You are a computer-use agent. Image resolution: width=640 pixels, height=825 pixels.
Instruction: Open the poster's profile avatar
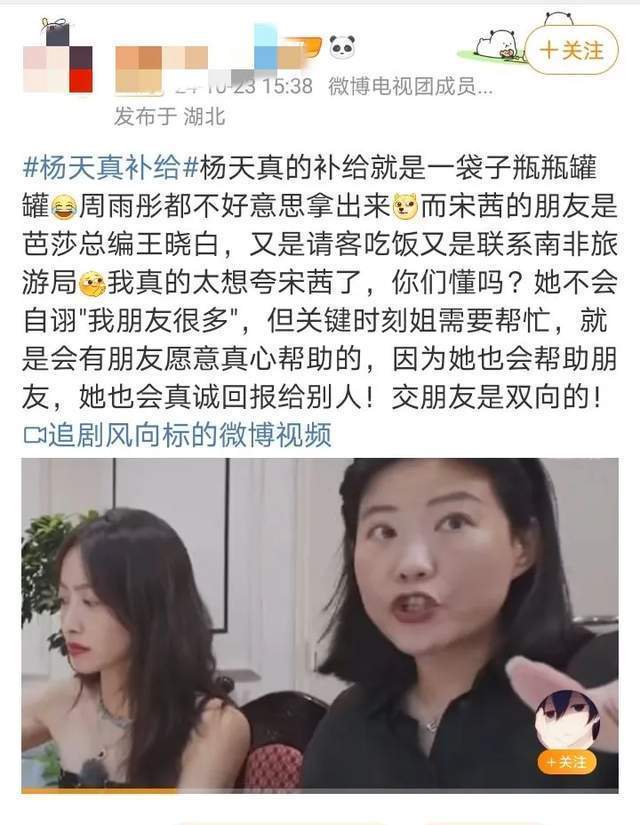pos(58,55)
